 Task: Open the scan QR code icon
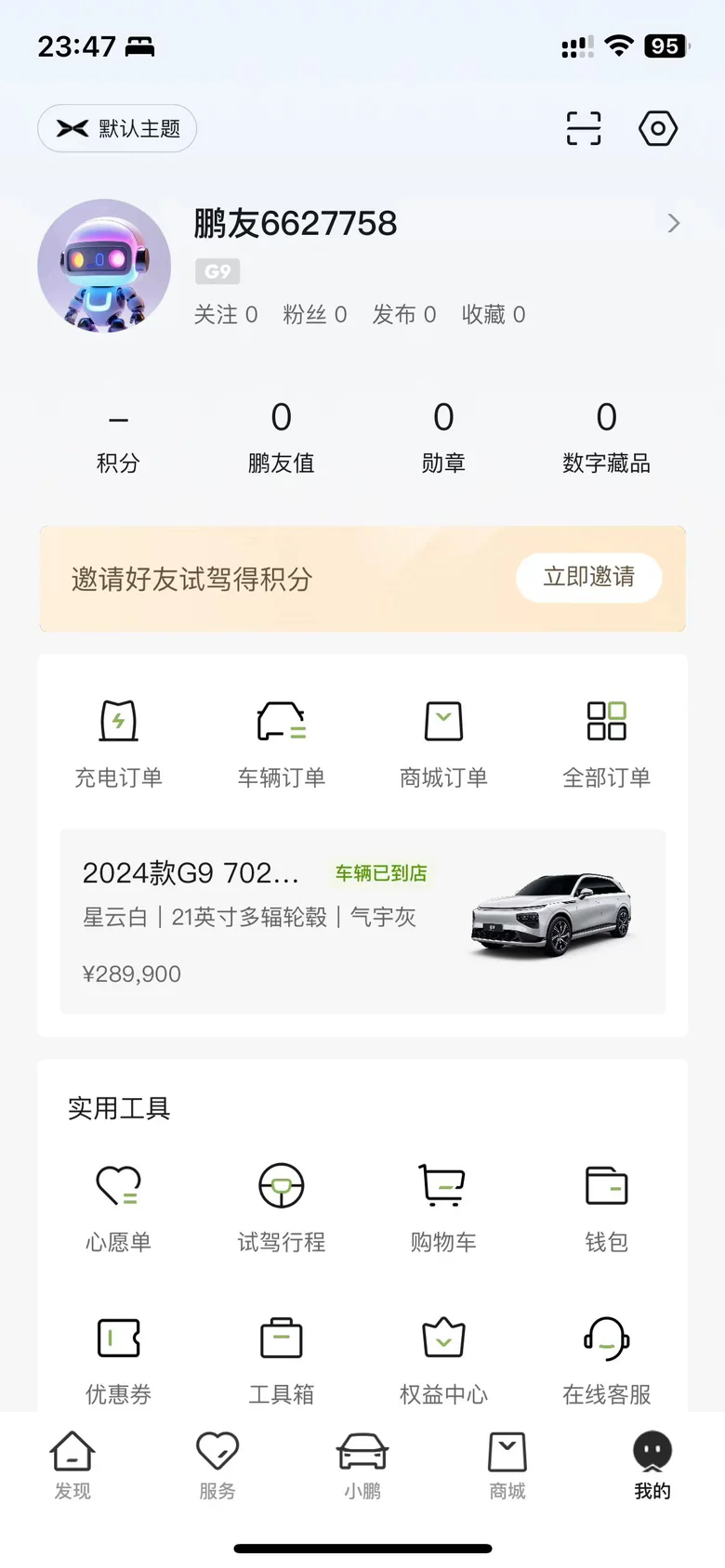tap(584, 128)
